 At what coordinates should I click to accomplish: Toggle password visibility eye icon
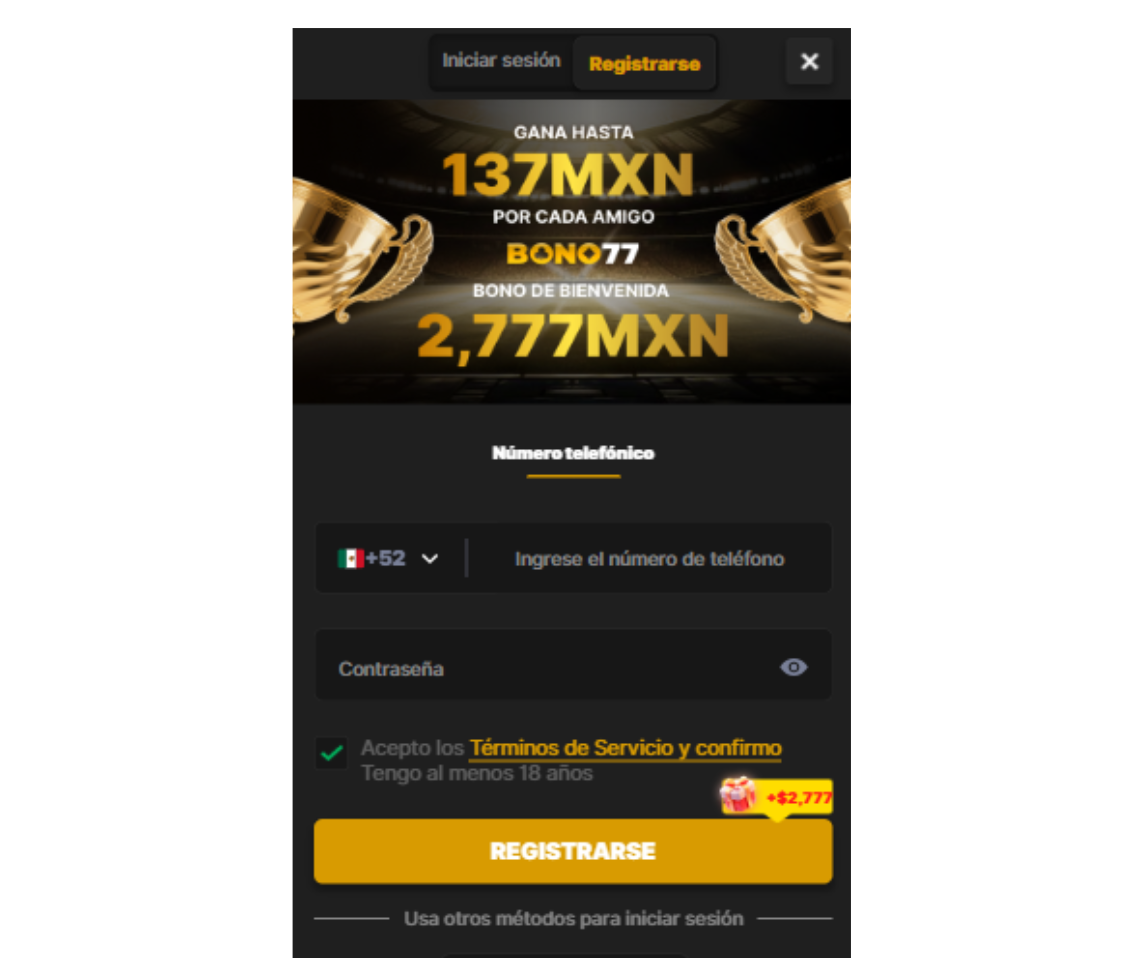[794, 667]
